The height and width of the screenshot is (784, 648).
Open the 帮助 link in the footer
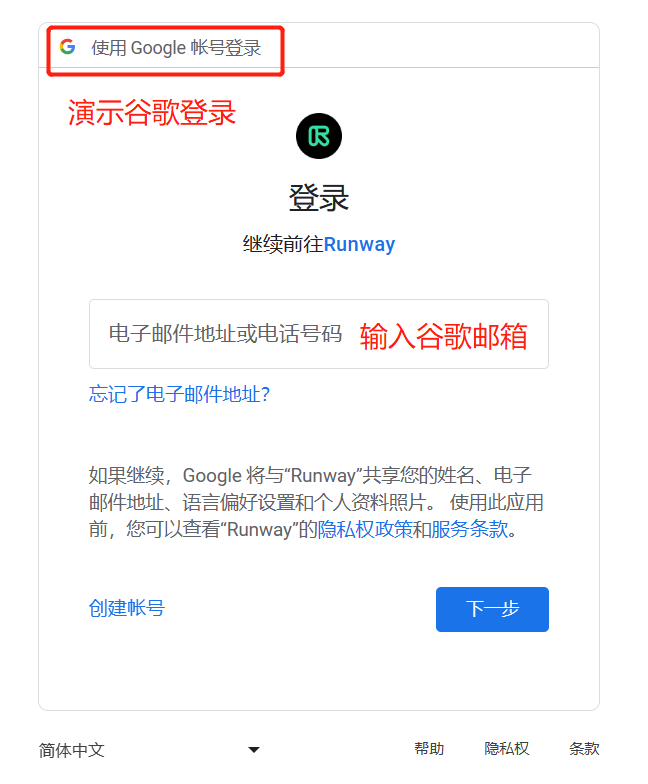click(x=429, y=749)
